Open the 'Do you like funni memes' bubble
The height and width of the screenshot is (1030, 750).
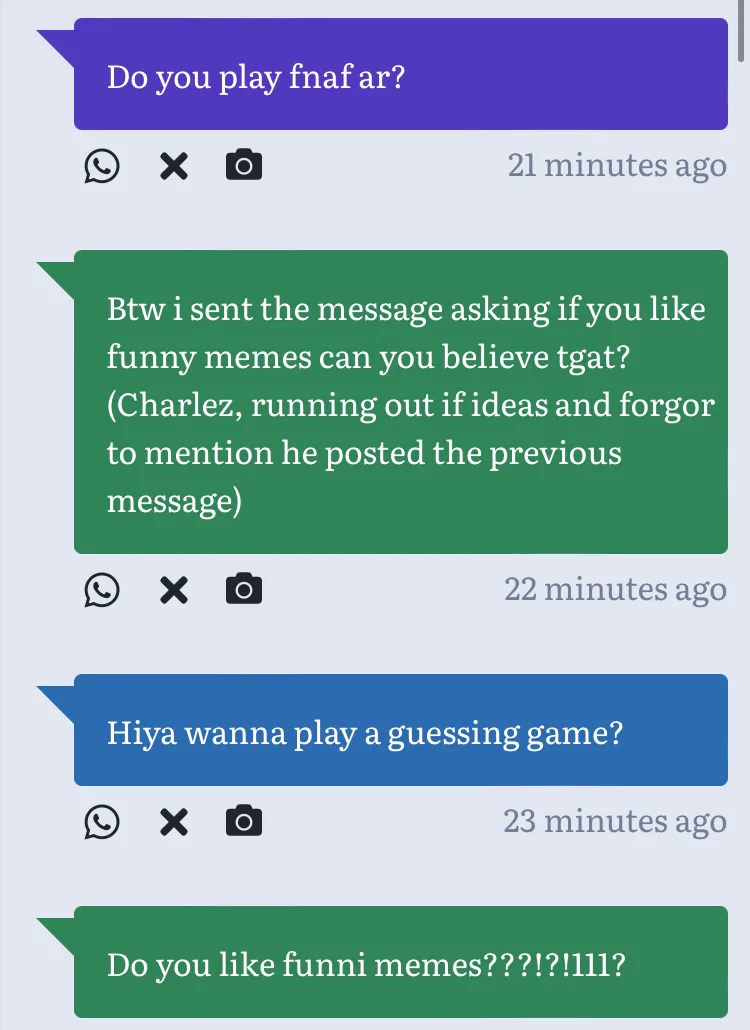click(401, 962)
